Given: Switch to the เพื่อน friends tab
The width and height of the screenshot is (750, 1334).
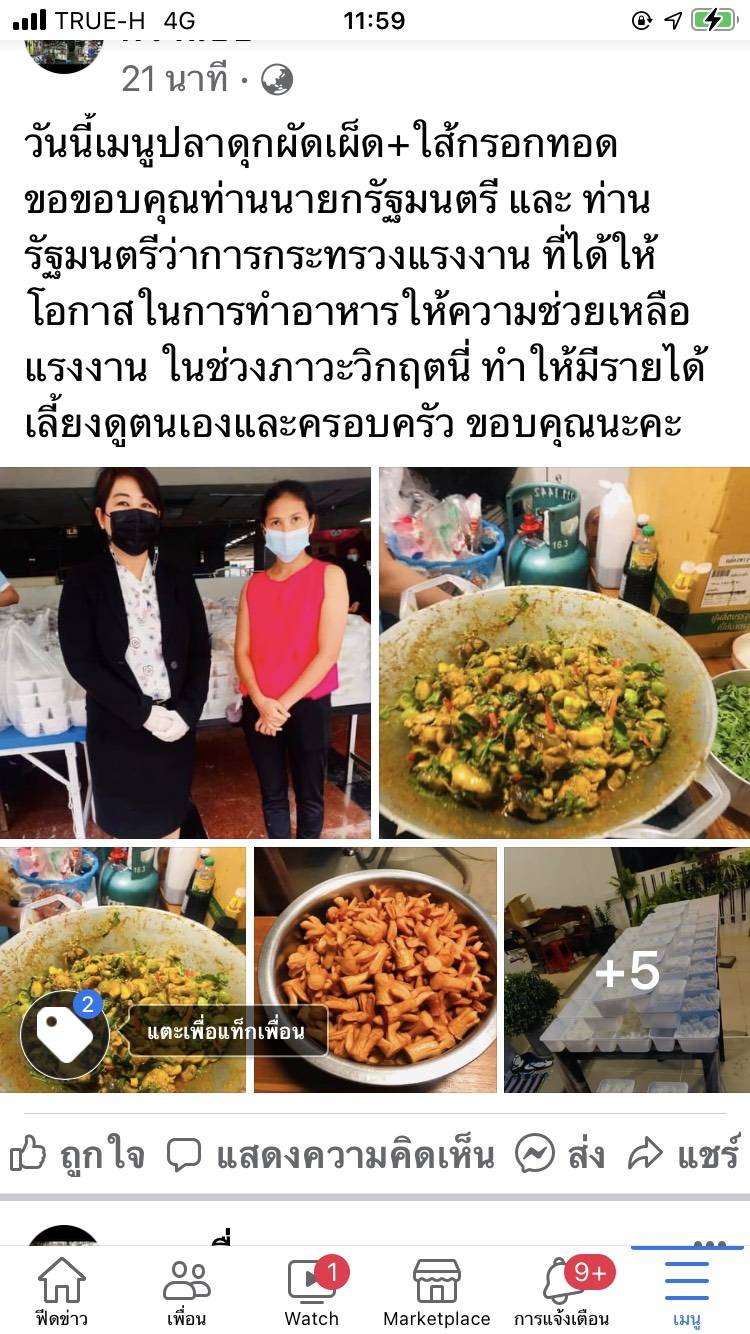Looking at the screenshot, I should (186, 1291).
